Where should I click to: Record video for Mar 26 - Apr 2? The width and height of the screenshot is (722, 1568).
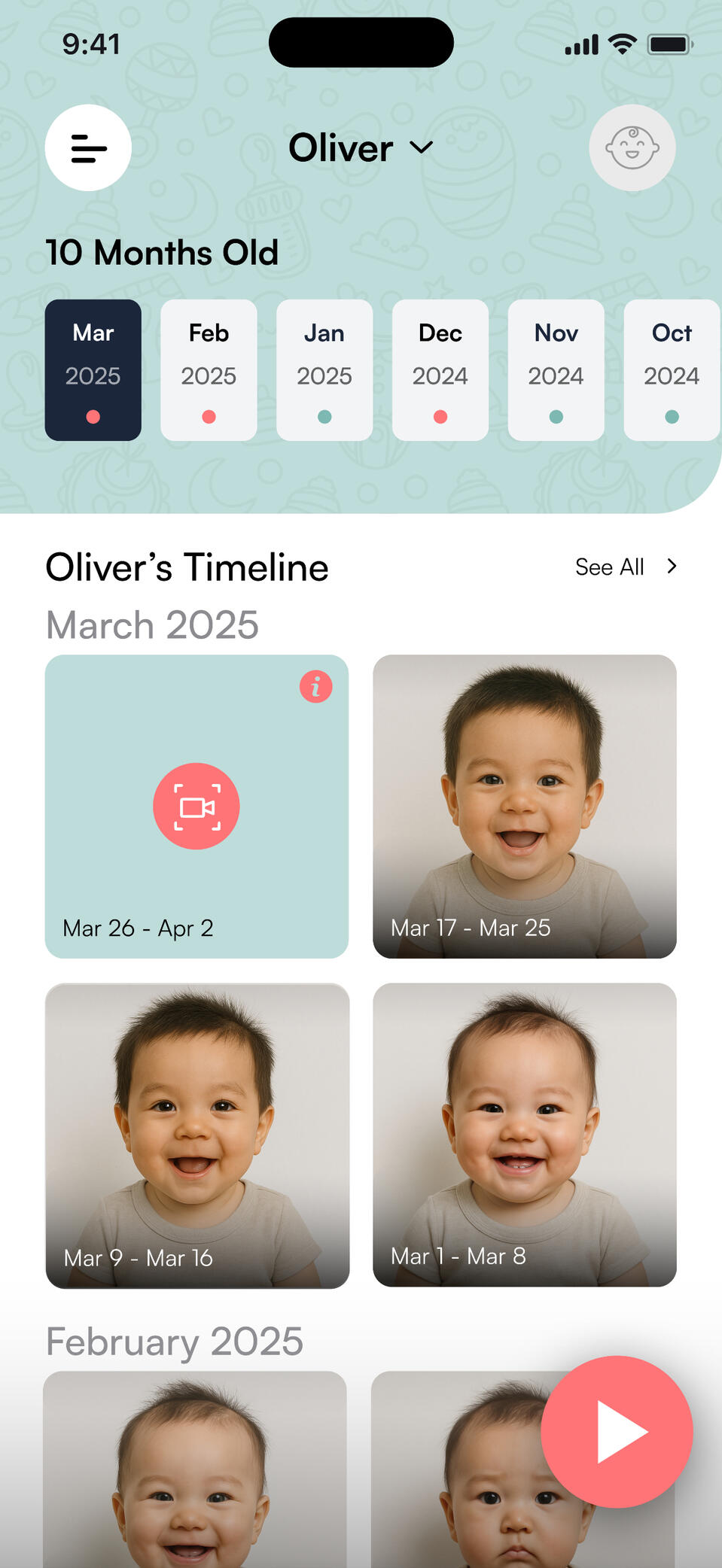coord(196,807)
